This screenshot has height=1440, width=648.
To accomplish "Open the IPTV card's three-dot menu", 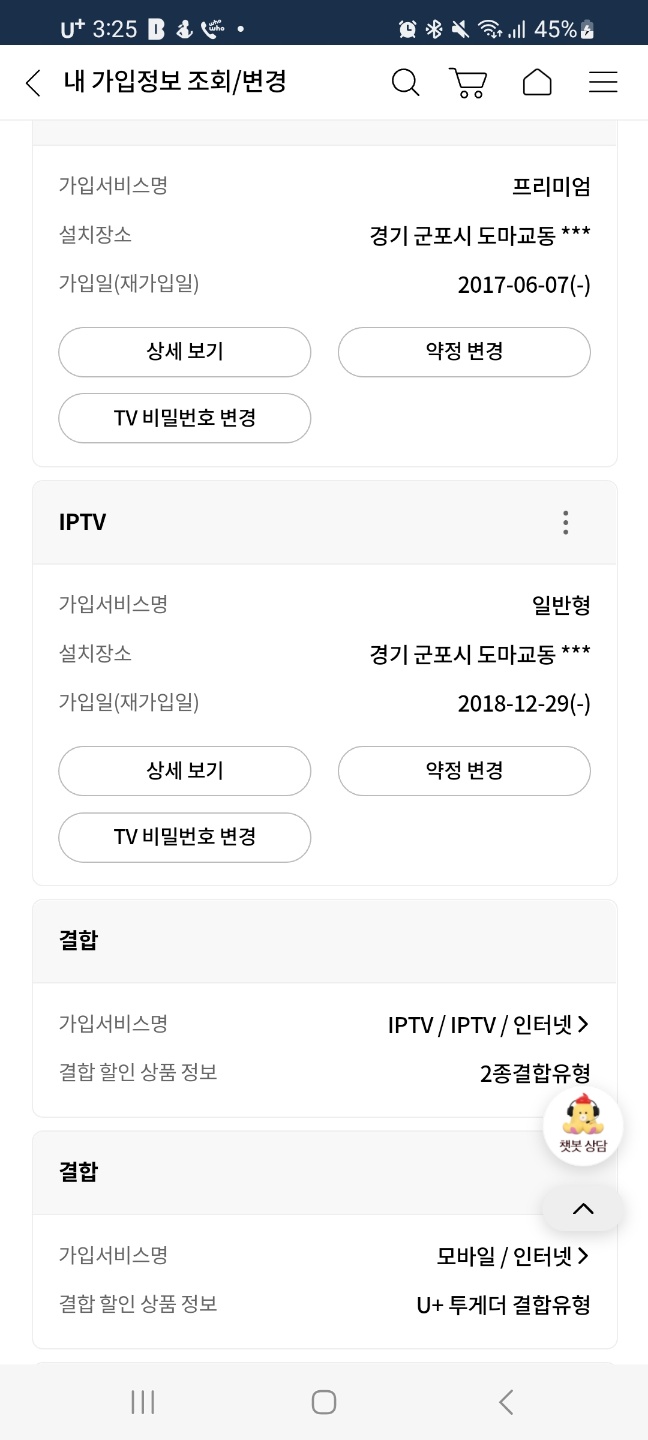I will (x=565, y=522).
